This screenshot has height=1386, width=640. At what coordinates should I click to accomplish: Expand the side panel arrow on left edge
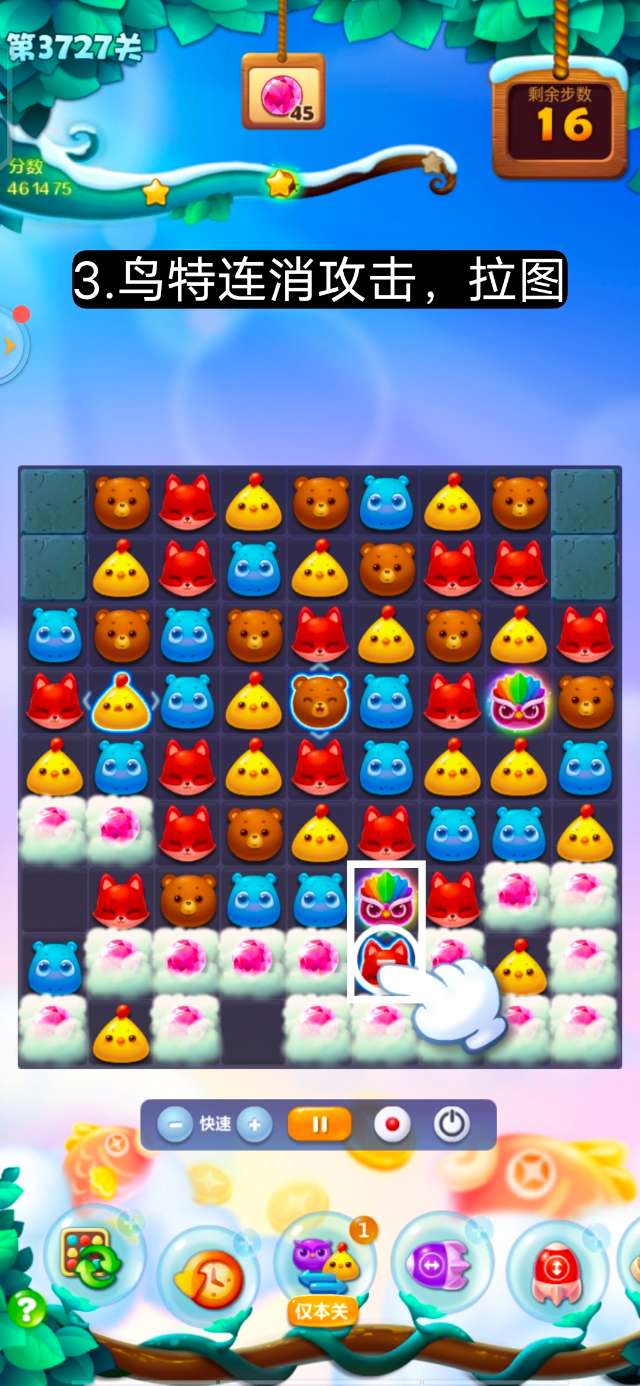tap(10, 345)
